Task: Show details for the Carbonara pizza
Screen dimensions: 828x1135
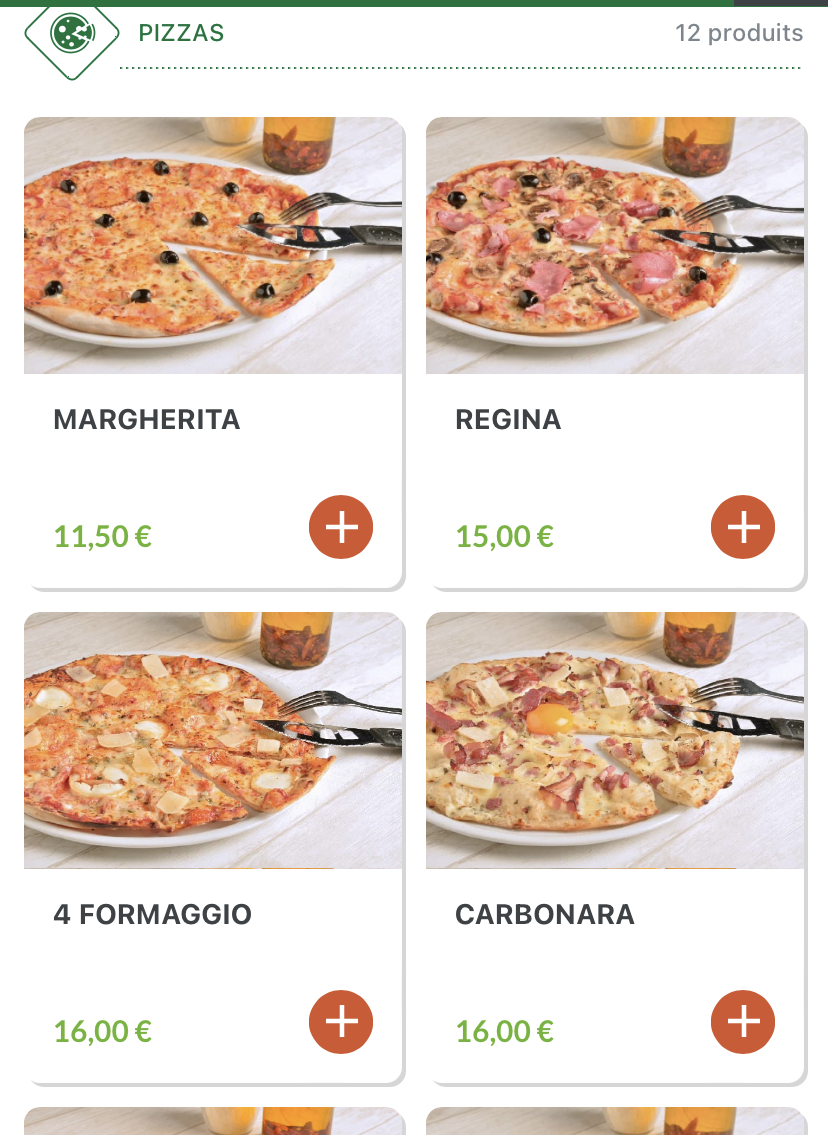Action: point(615,741)
